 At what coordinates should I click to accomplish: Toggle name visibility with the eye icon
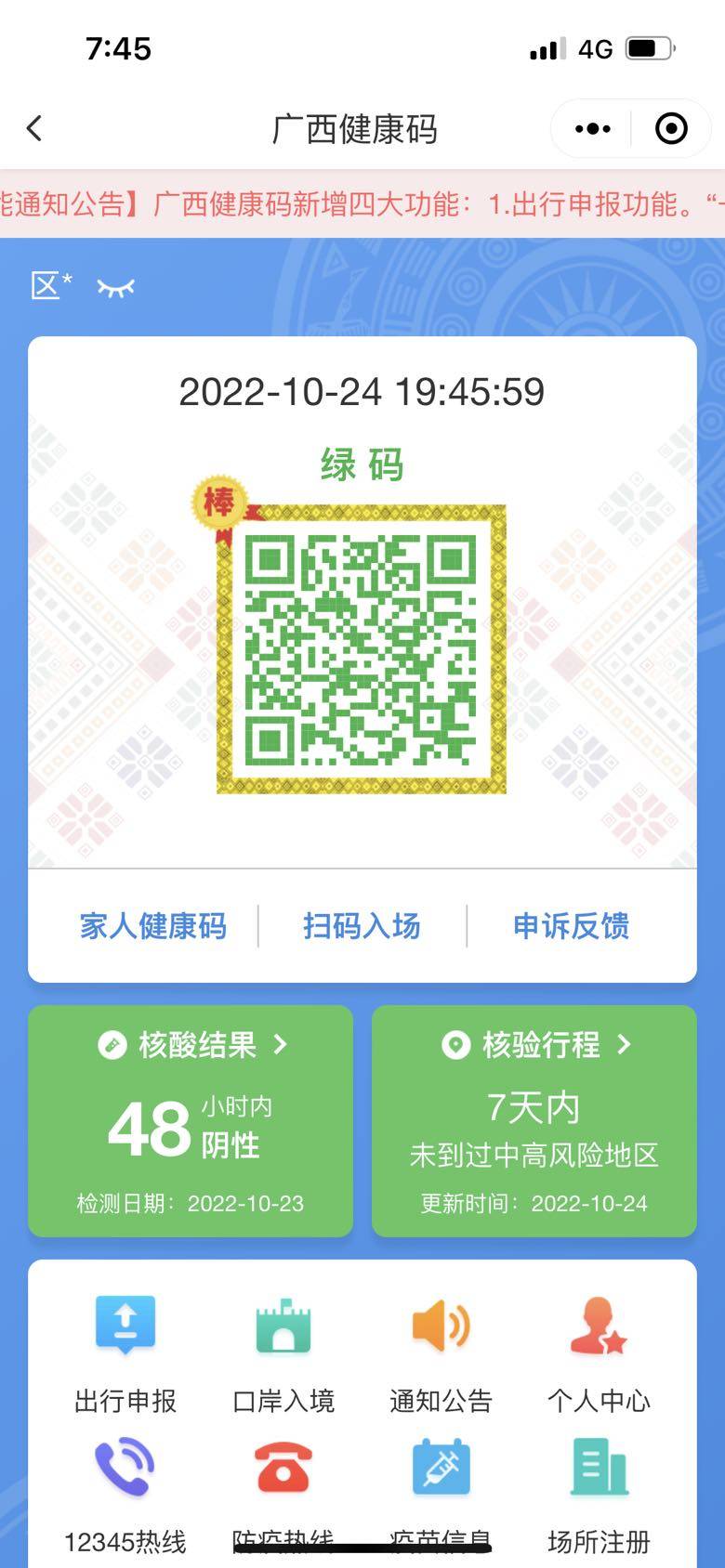click(115, 288)
